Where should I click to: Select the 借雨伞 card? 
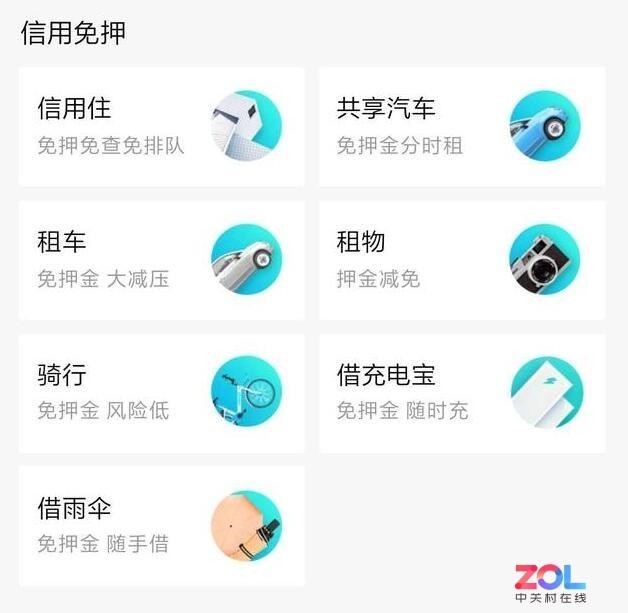[x=161, y=526]
